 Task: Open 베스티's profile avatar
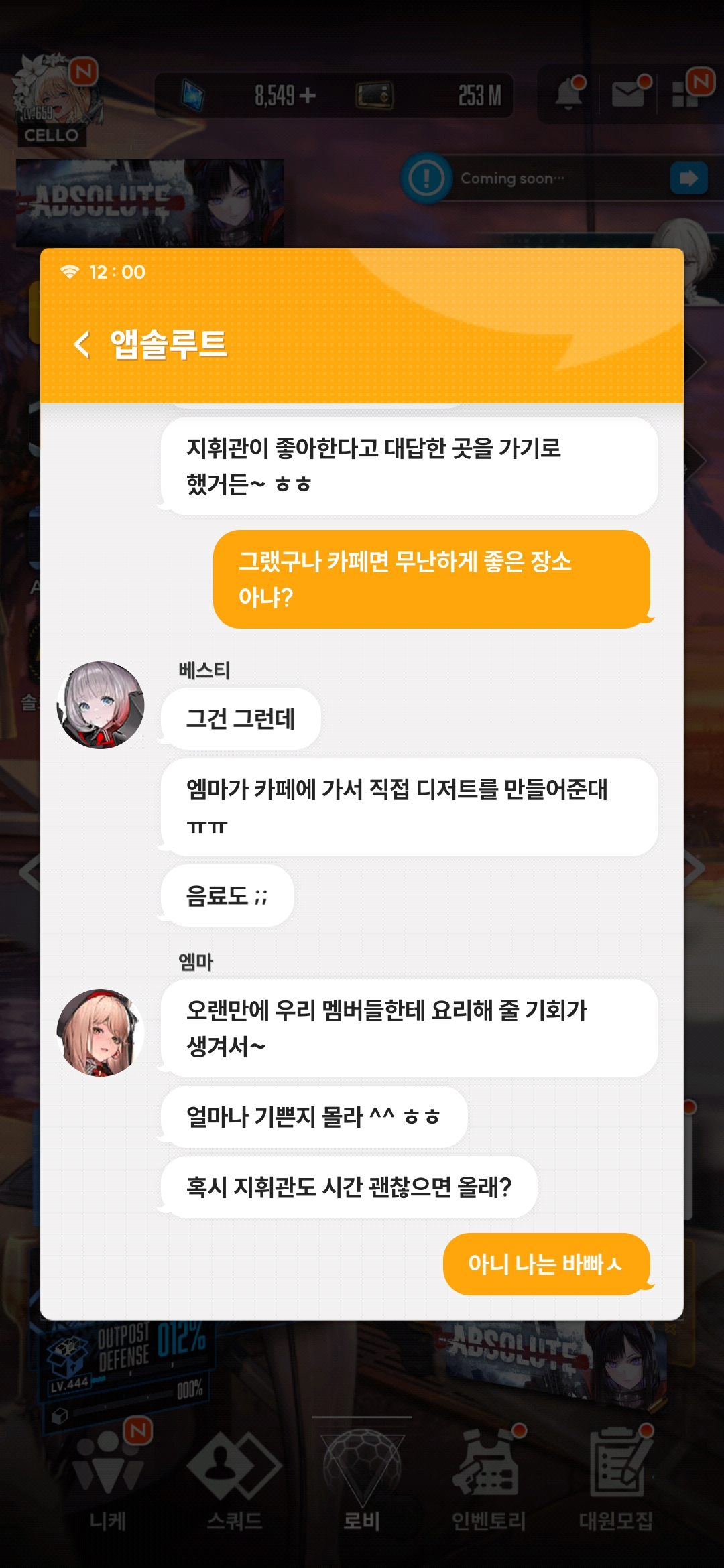tap(101, 705)
